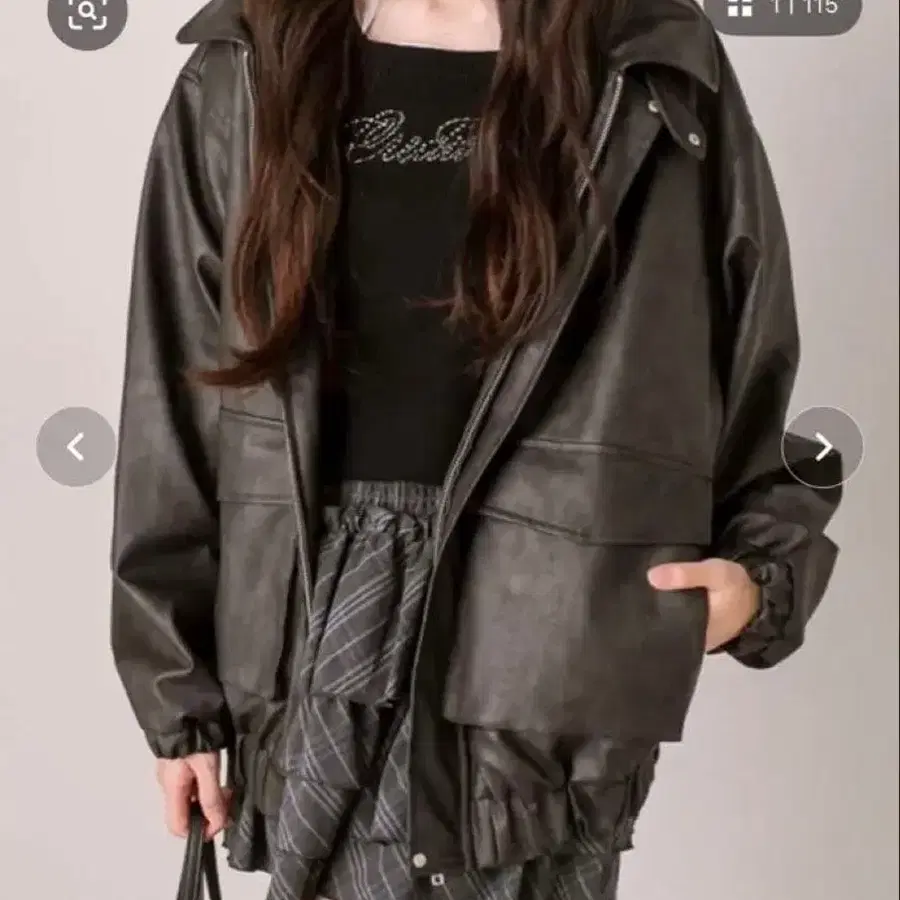Show the next product image
This screenshot has height=900, width=900.
click(x=823, y=447)
